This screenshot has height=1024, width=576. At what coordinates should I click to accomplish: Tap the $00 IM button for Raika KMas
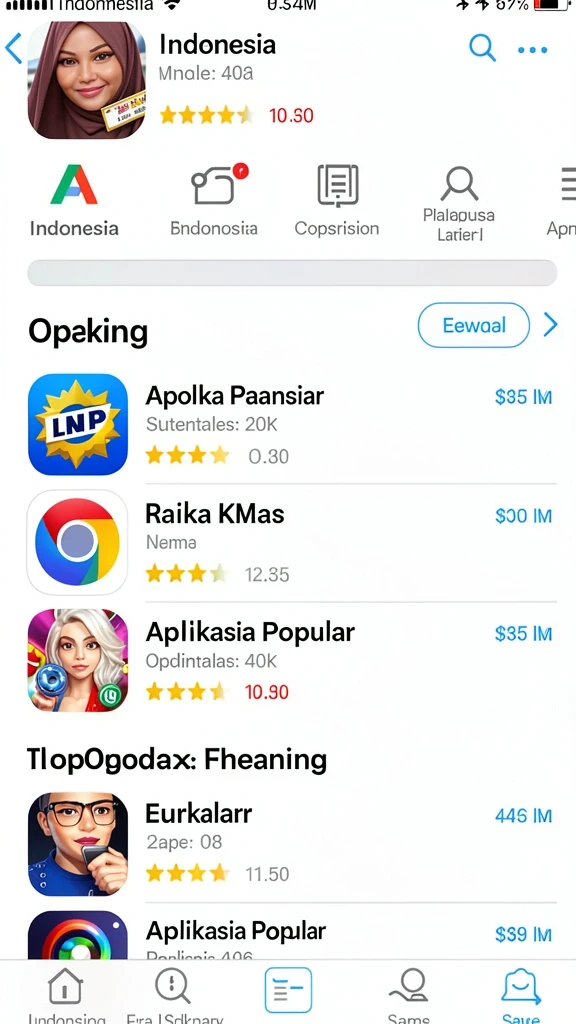coord(523,516)
